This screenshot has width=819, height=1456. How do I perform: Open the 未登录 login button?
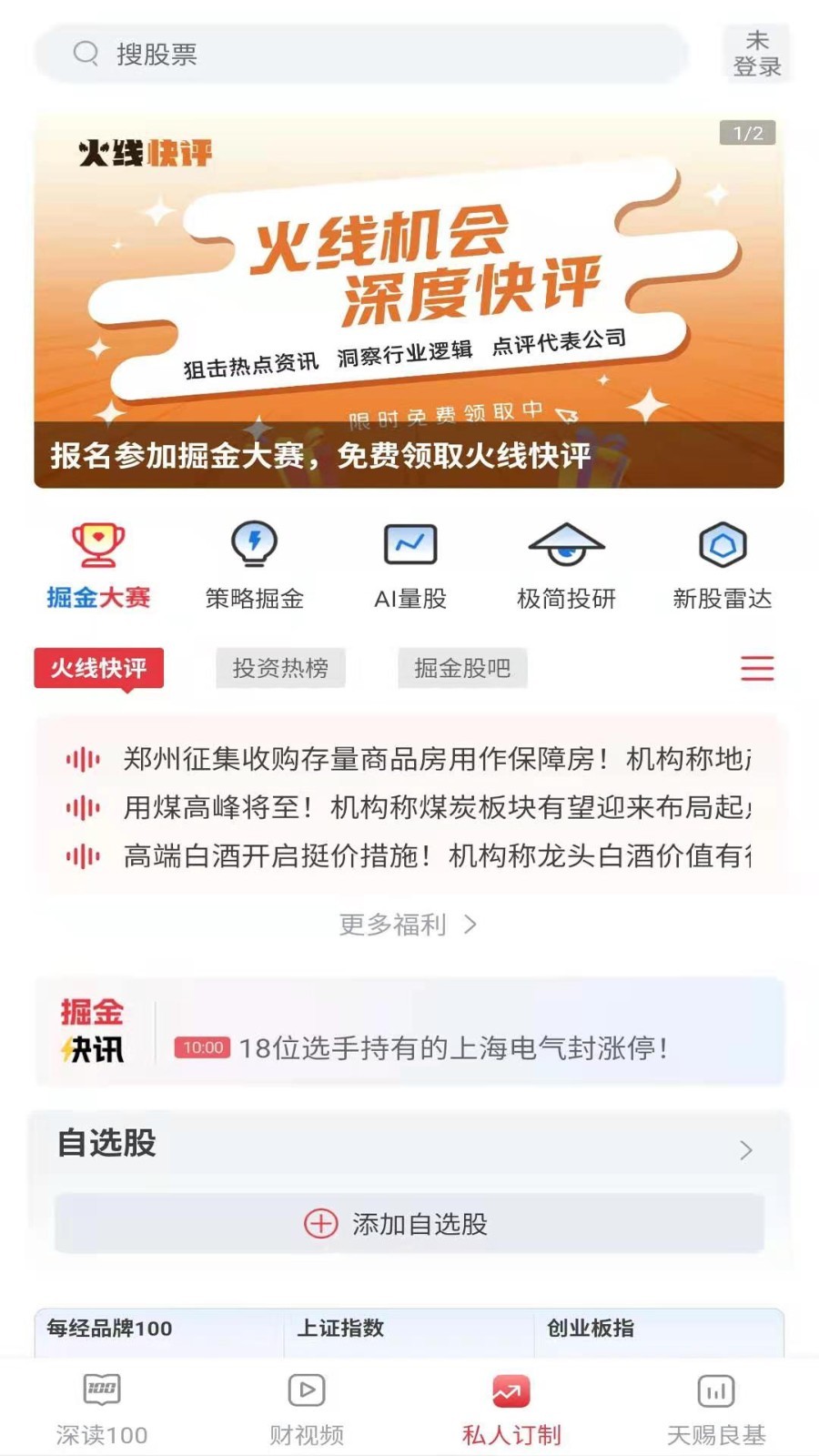[756, 54]
